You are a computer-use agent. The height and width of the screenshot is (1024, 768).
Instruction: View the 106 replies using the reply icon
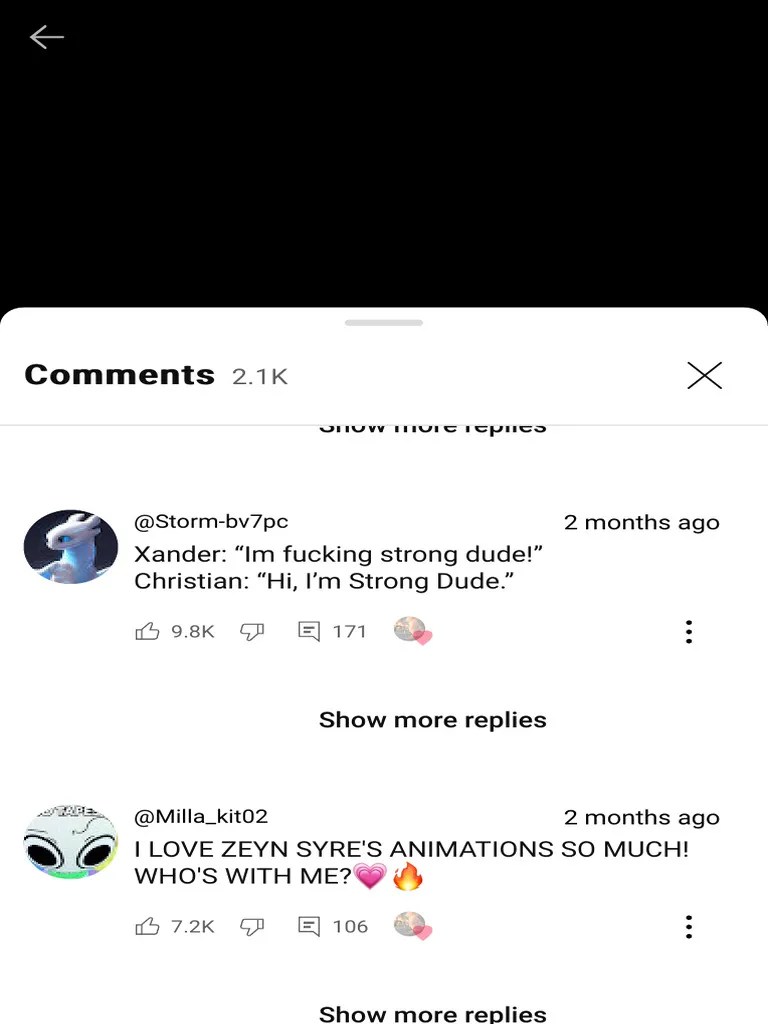(310, 926)
